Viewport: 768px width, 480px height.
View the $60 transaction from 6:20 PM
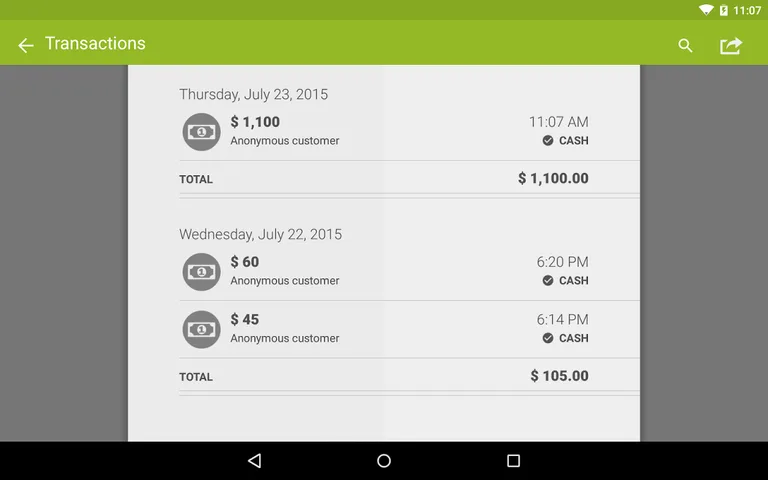385,271
